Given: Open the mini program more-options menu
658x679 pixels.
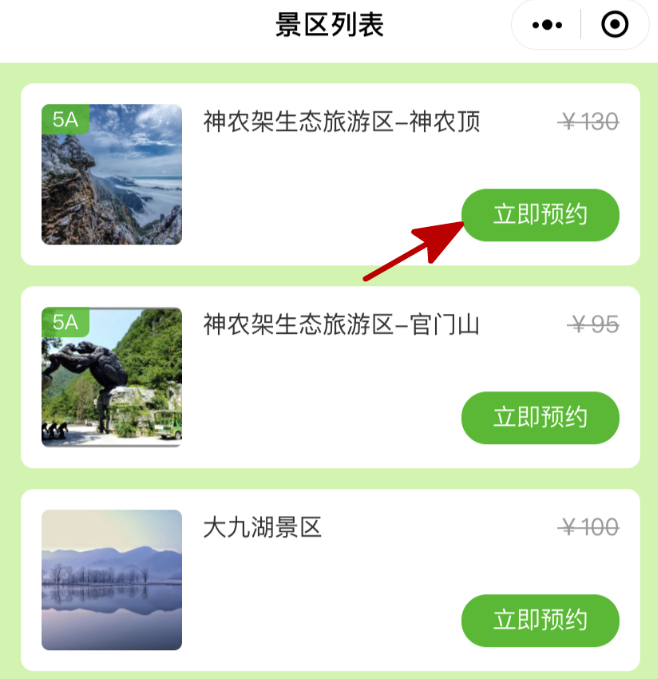Looking at the screenshot, I should 547,25.
